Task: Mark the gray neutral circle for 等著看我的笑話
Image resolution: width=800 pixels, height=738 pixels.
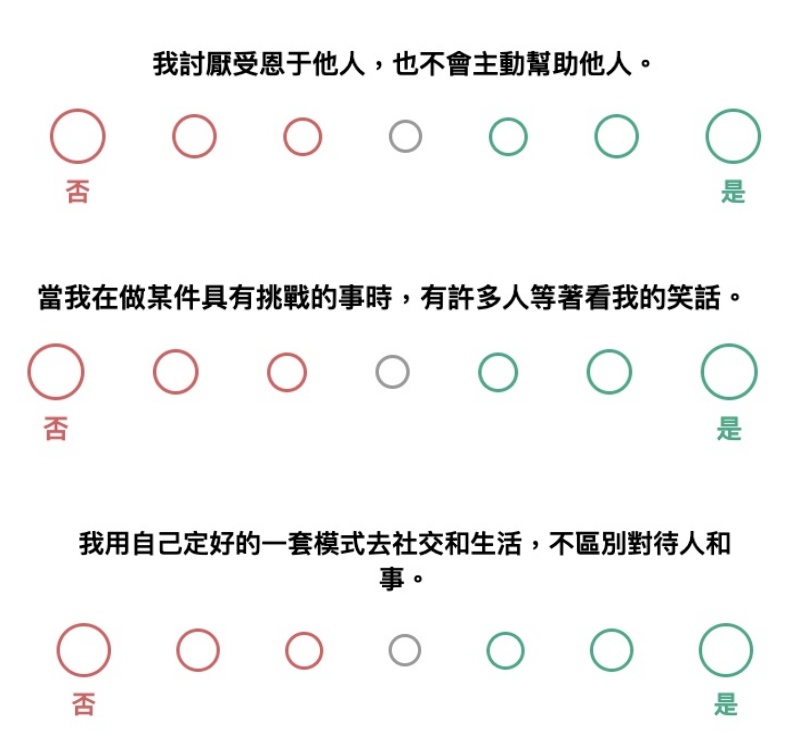Action: (x=393, y=372)
